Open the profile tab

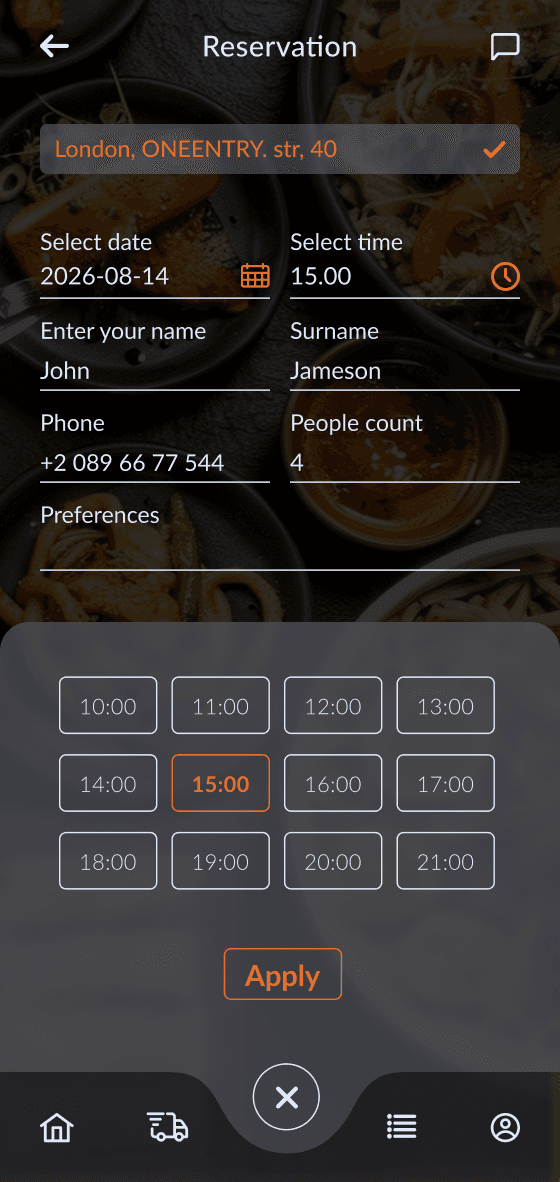point(505,1128)
